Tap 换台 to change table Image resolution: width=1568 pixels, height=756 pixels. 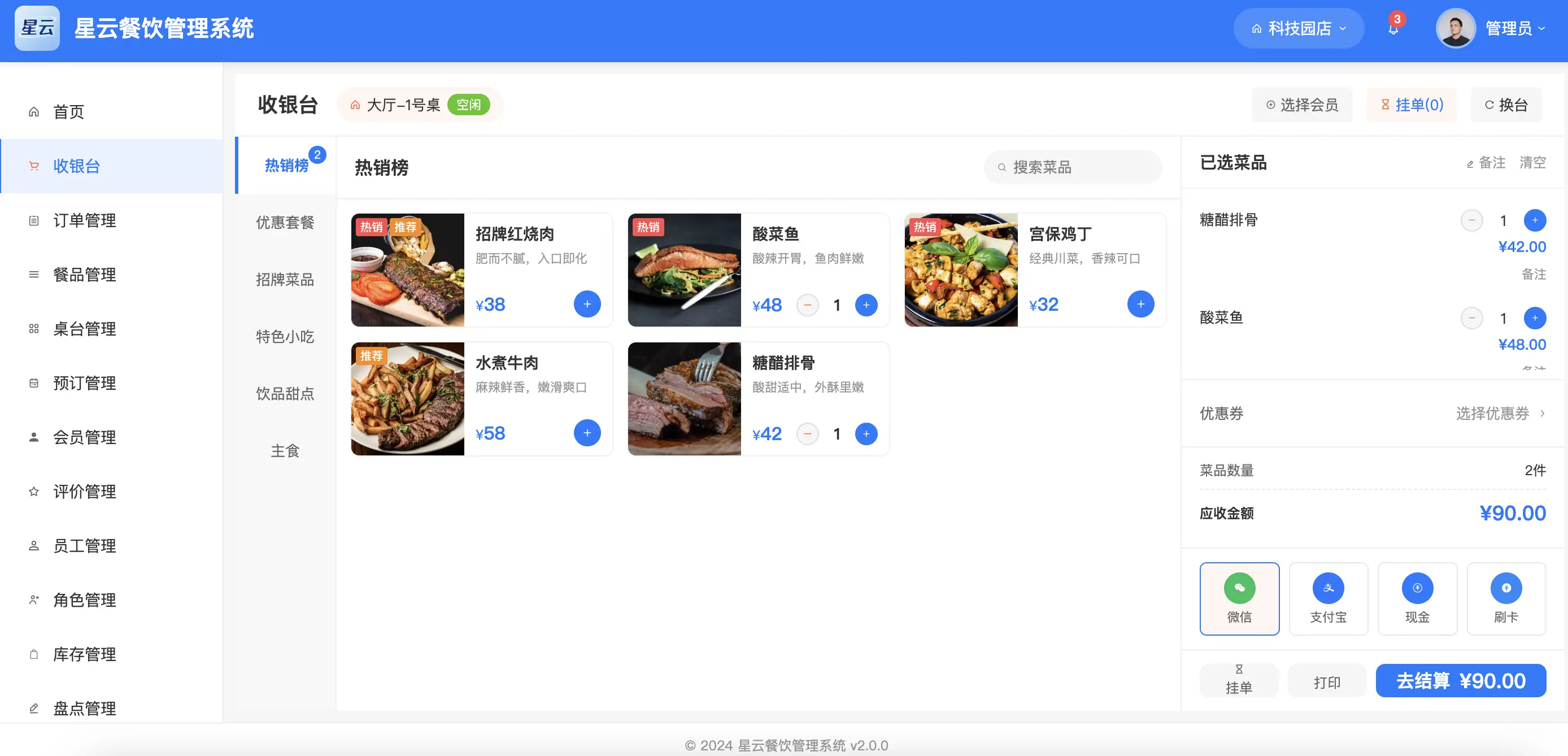tap(1506, 105)
